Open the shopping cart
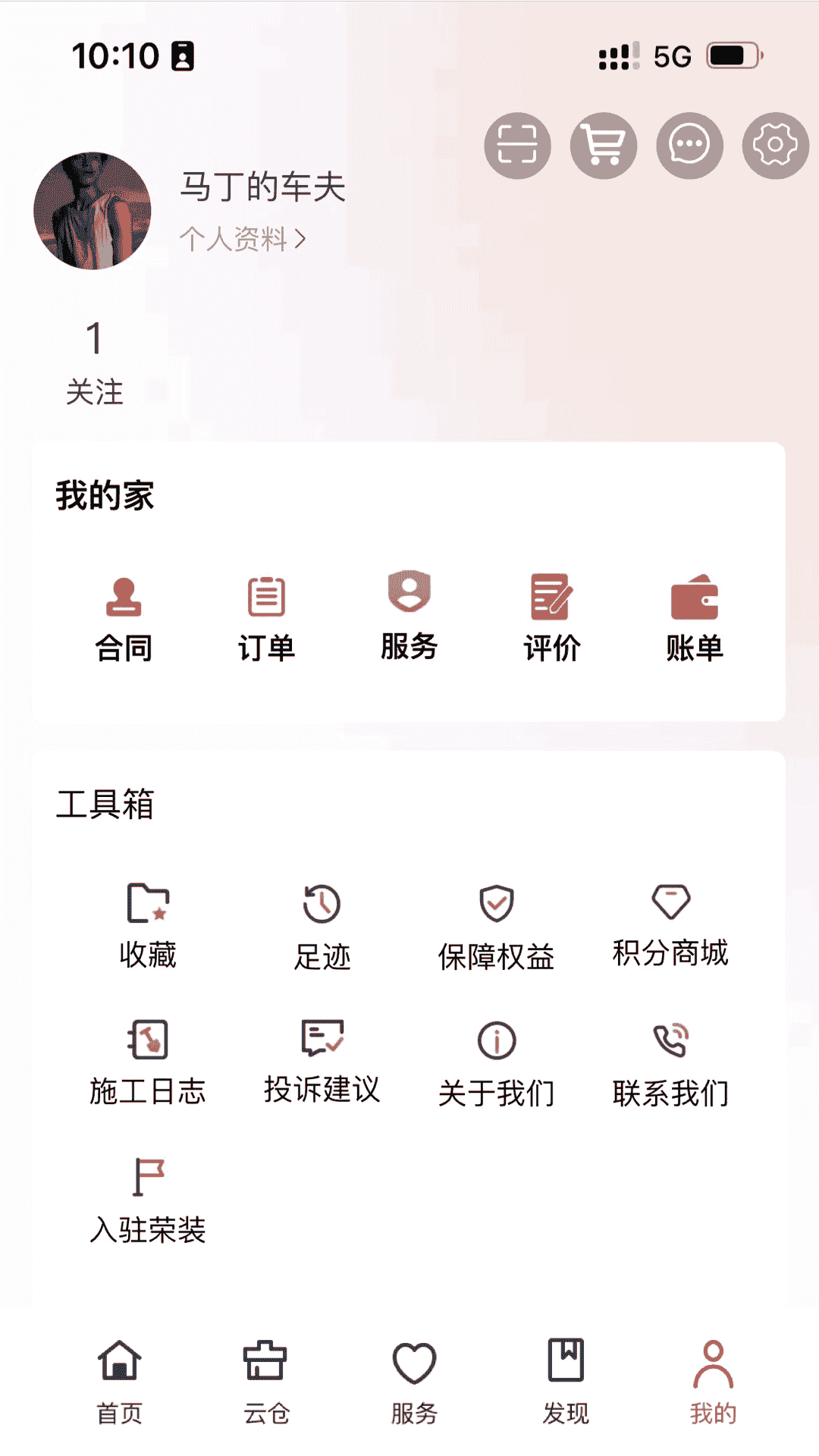 604,146
